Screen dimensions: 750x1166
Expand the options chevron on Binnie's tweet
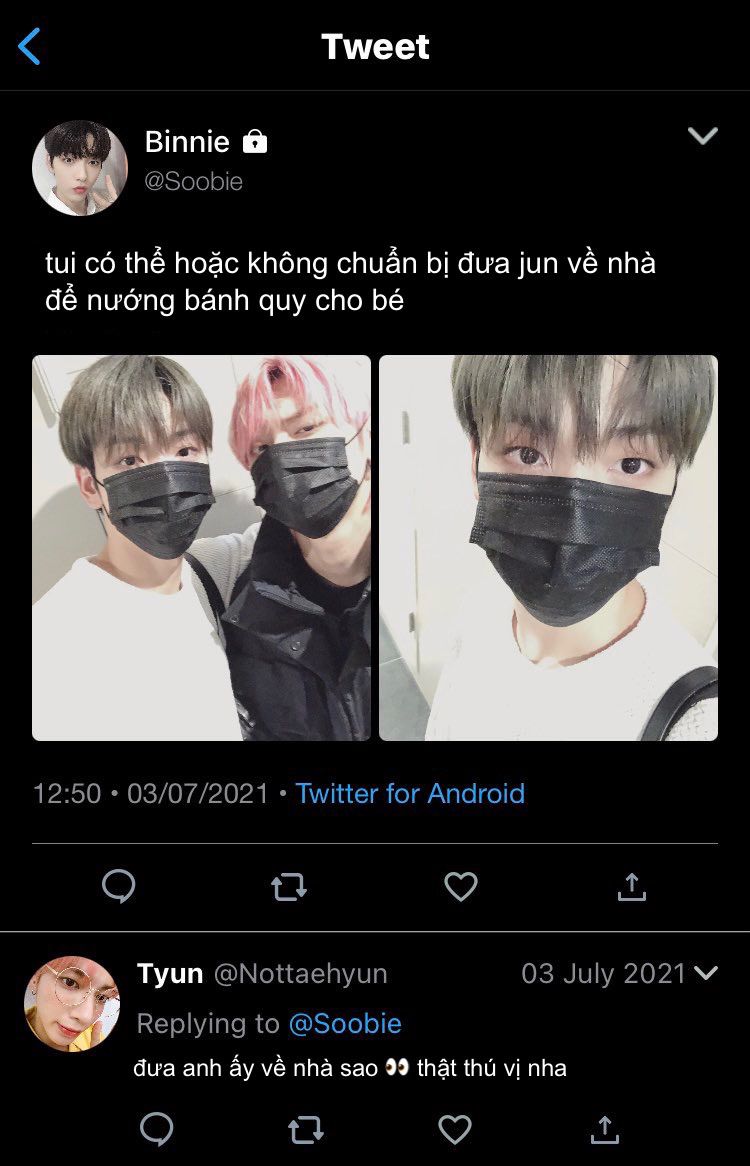pyautogui.click(x=703, y=136)
